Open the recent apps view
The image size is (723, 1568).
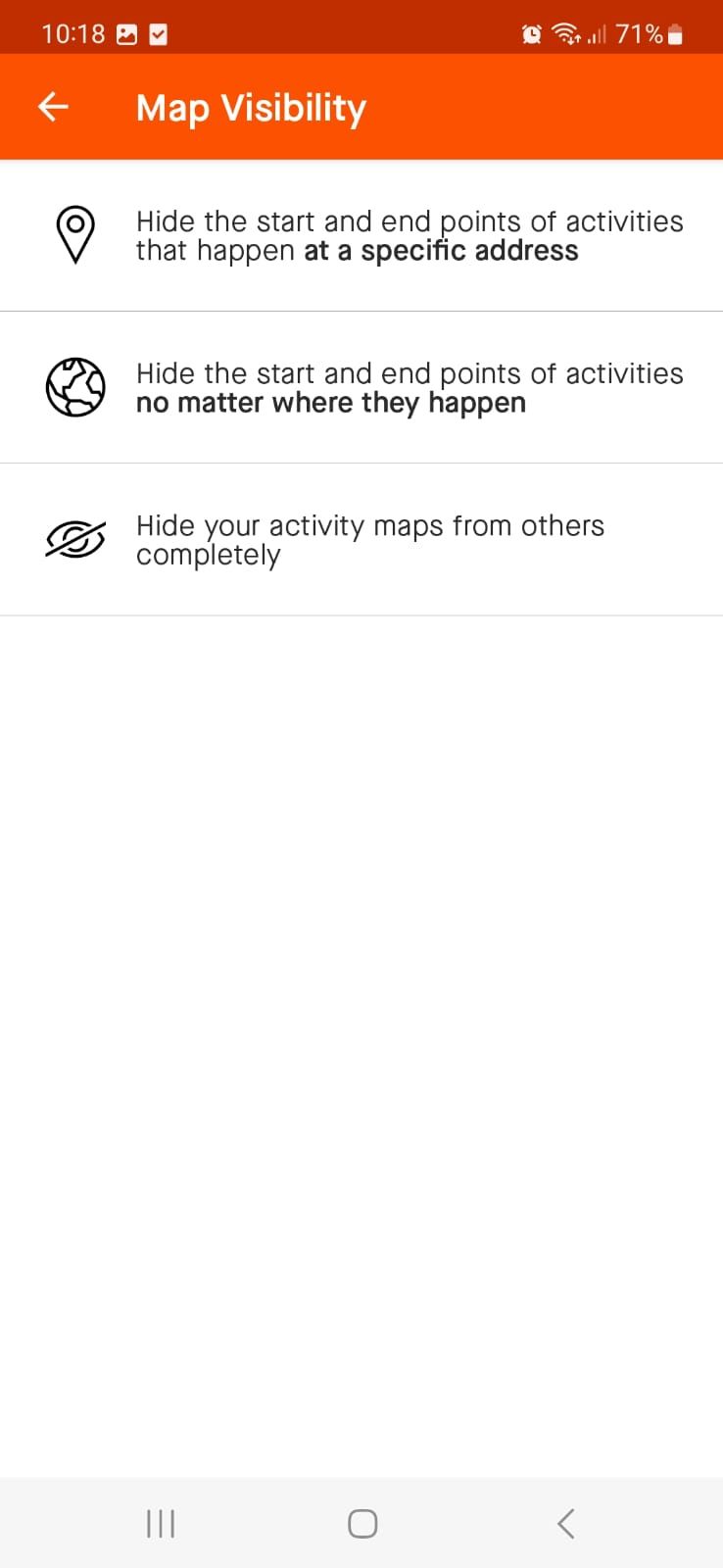click(160, 1524)
